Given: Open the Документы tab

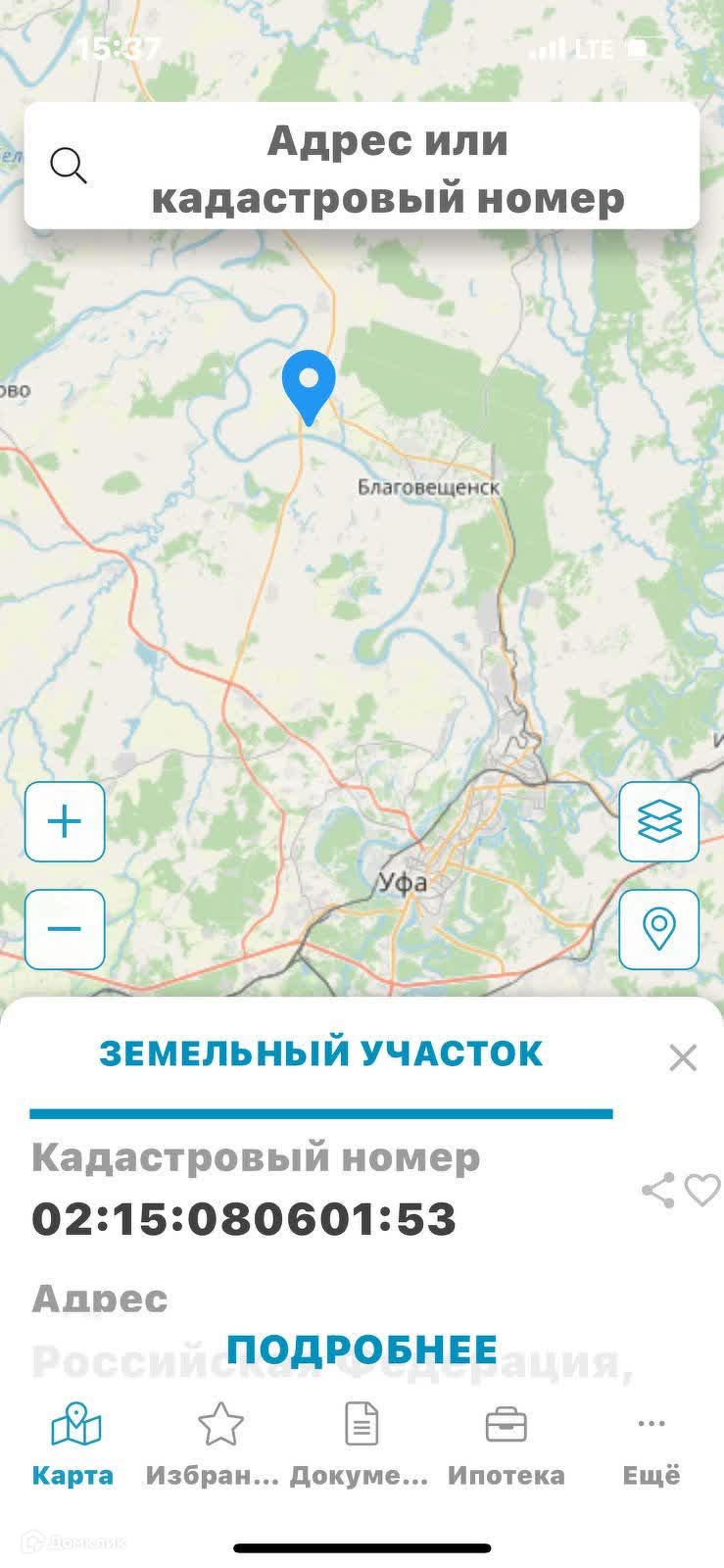Looking at the screenshot, I should [360, 1445].
